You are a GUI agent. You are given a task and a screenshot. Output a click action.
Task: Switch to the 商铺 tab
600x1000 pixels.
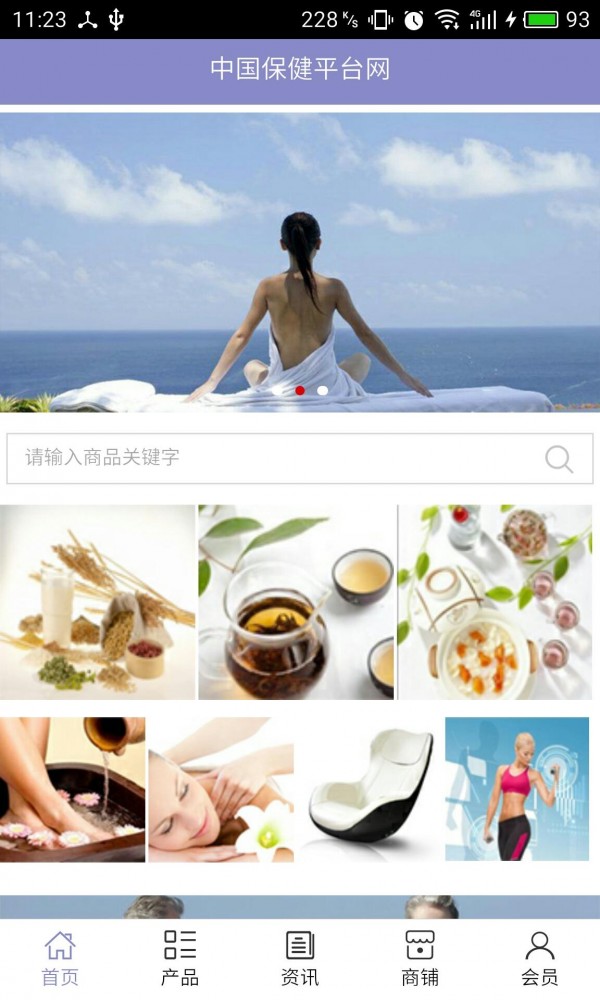pos(420,958)
